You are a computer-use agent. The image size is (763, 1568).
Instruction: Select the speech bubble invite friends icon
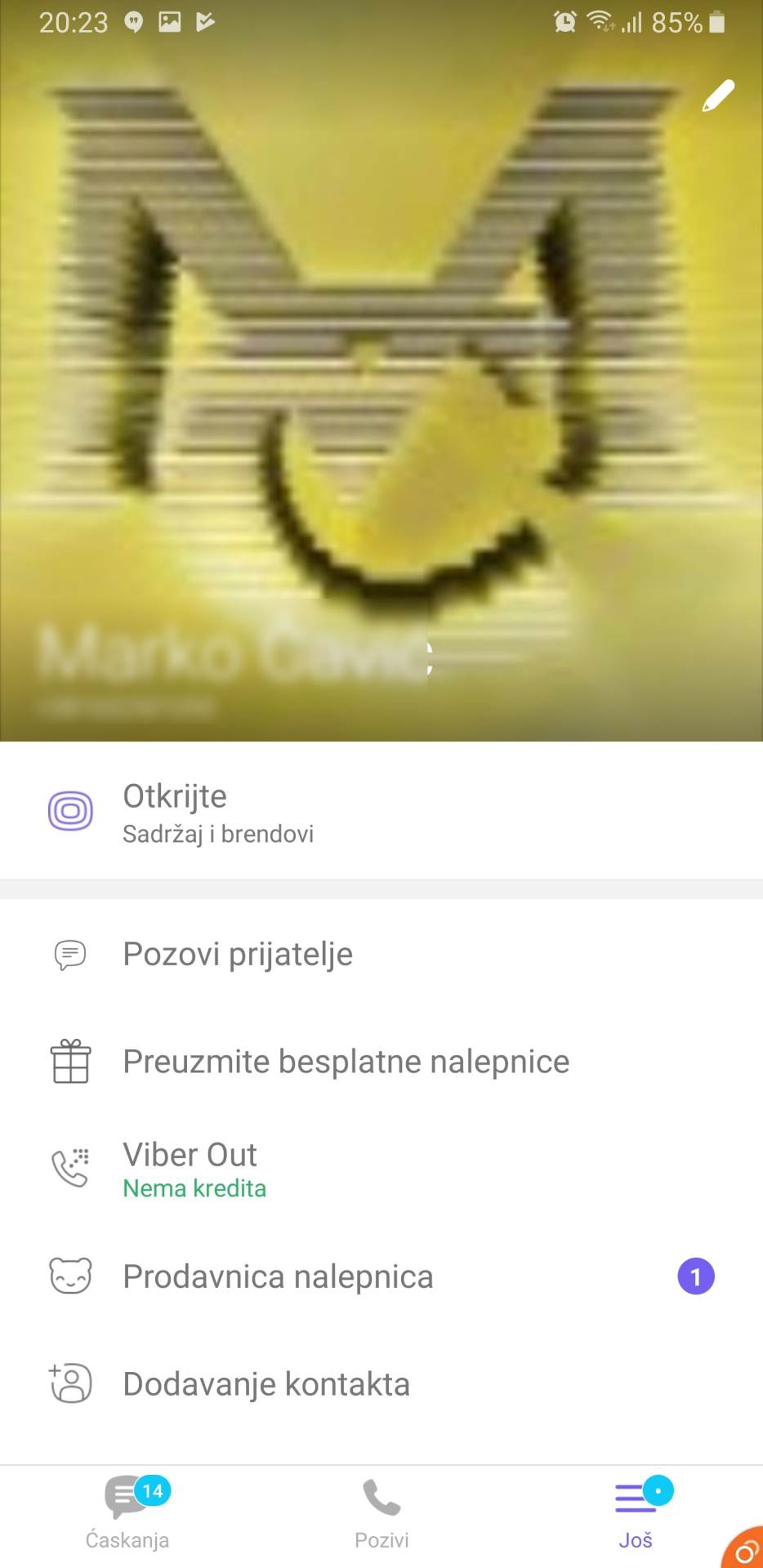[71, 955]
